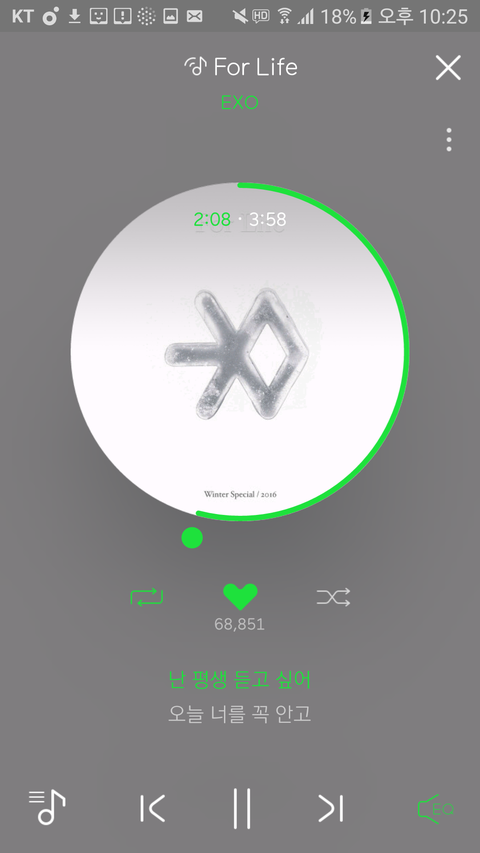
Task: Open the three-dot overflow menu
Action: point(448,140)
